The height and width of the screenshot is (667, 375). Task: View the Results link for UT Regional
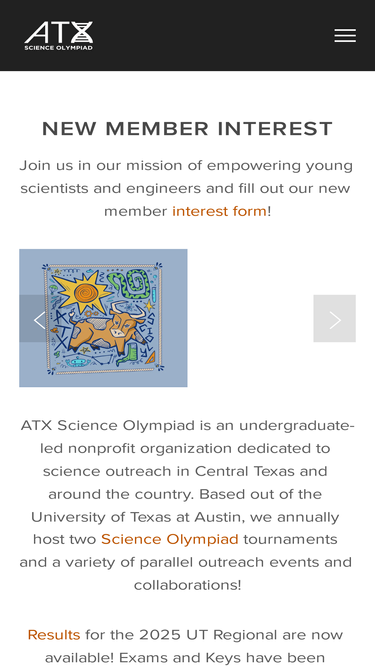54,635
